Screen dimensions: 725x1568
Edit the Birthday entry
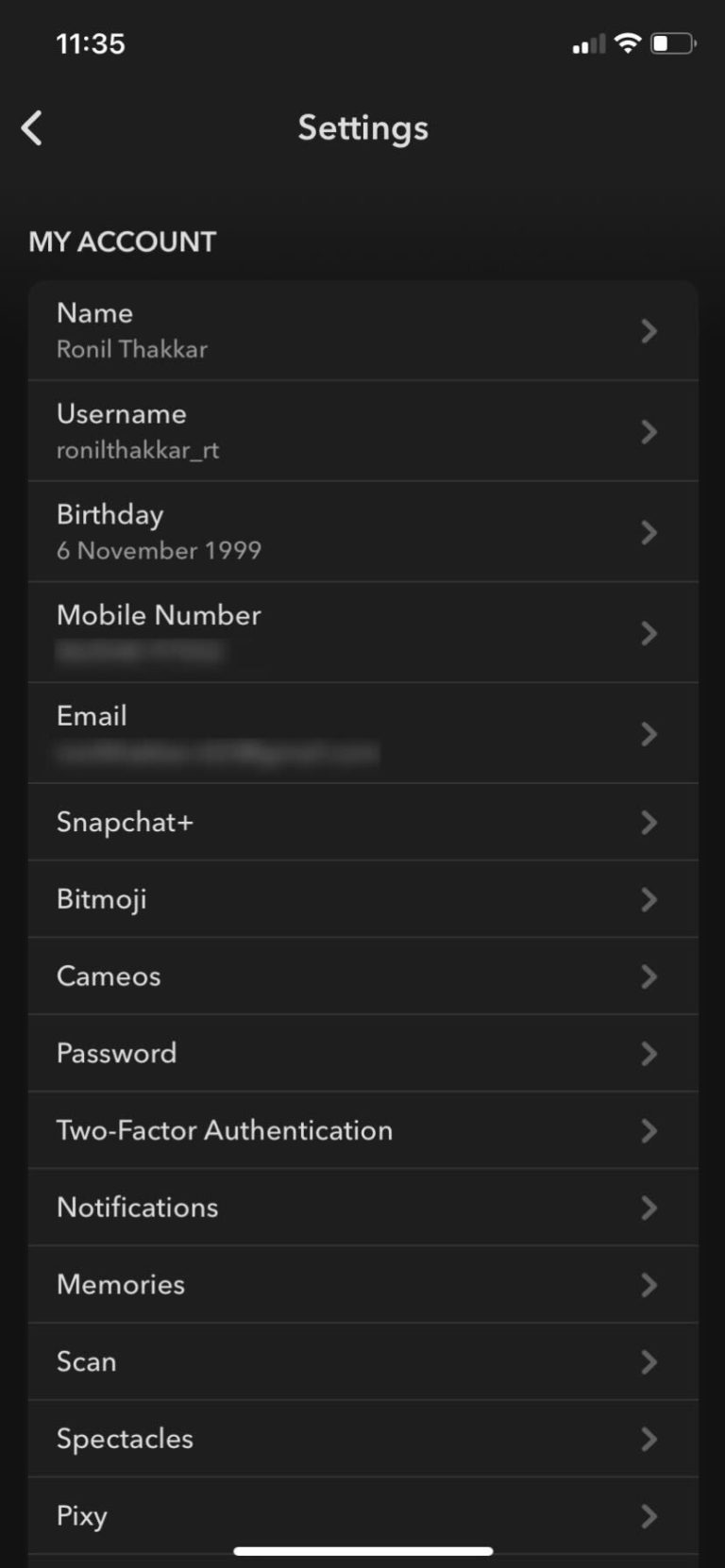coord(362,531)
